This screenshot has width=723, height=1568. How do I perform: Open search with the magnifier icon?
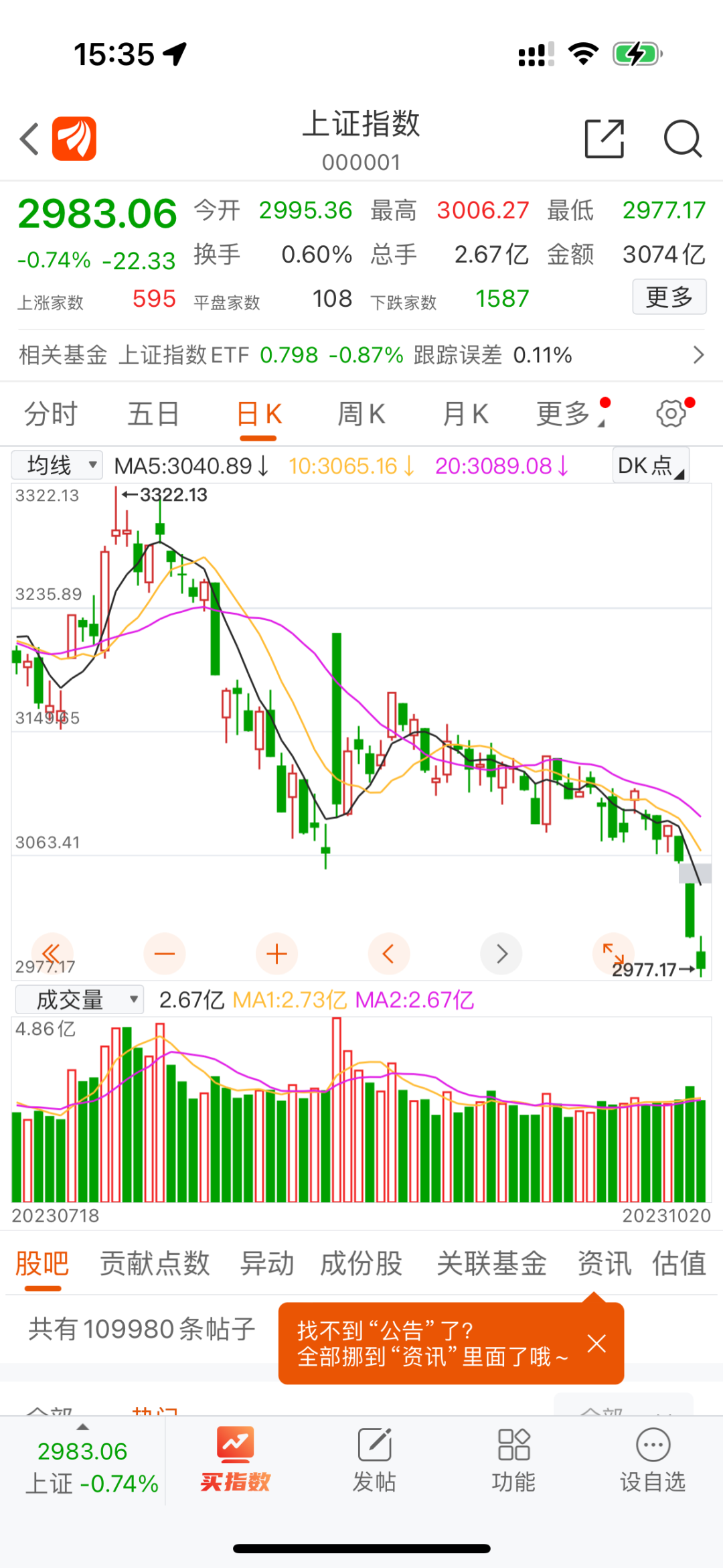(682, 139)
